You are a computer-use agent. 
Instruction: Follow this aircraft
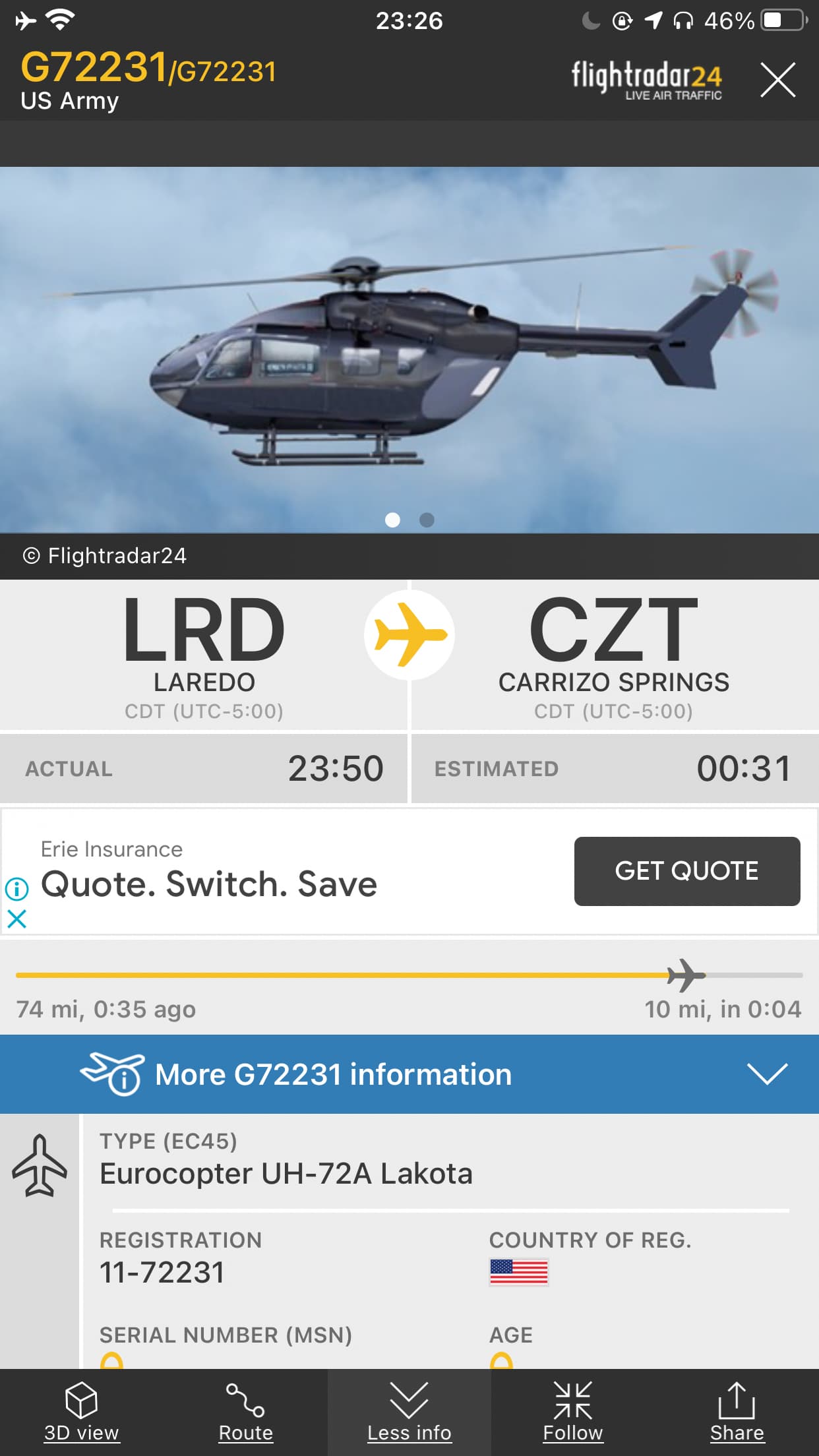572,1412
